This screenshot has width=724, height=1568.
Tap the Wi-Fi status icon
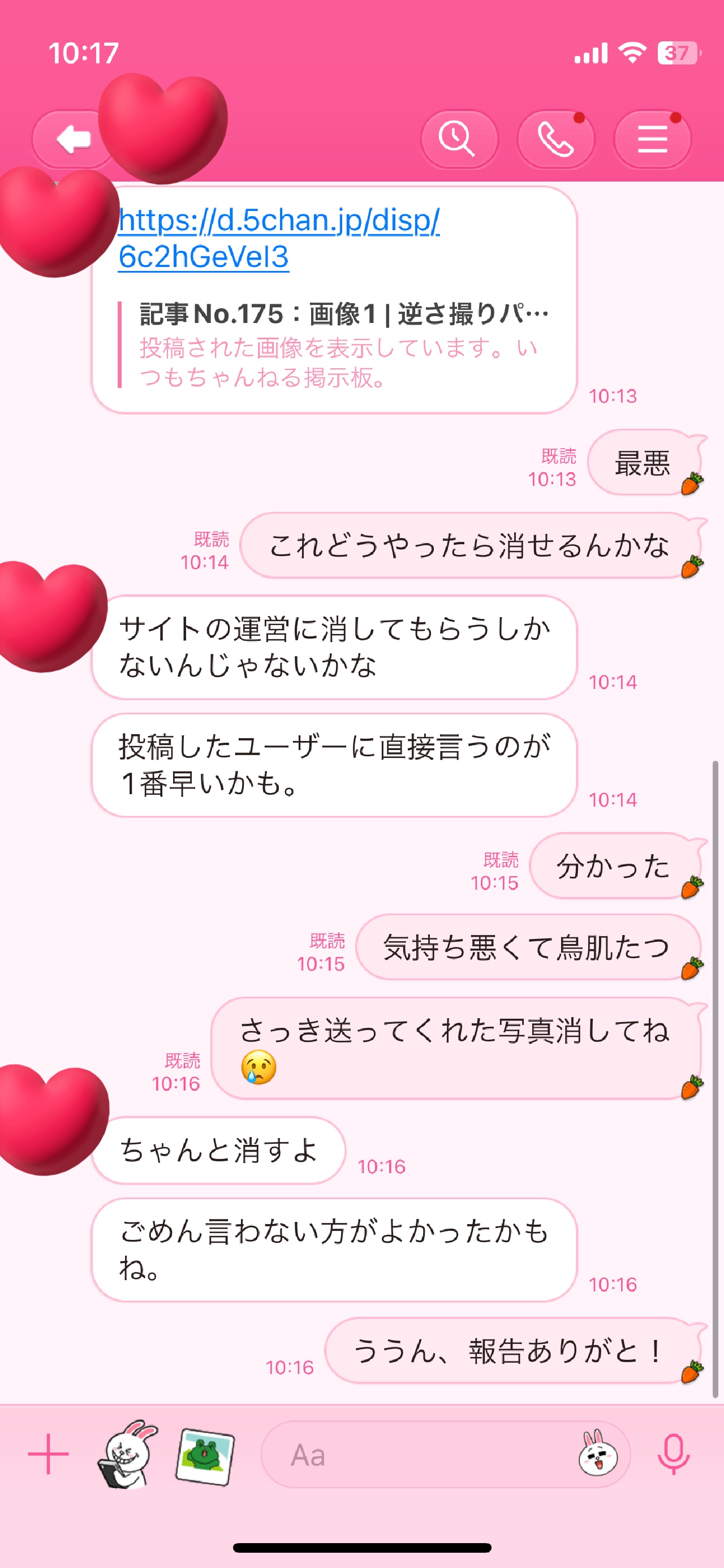(633, 54)
